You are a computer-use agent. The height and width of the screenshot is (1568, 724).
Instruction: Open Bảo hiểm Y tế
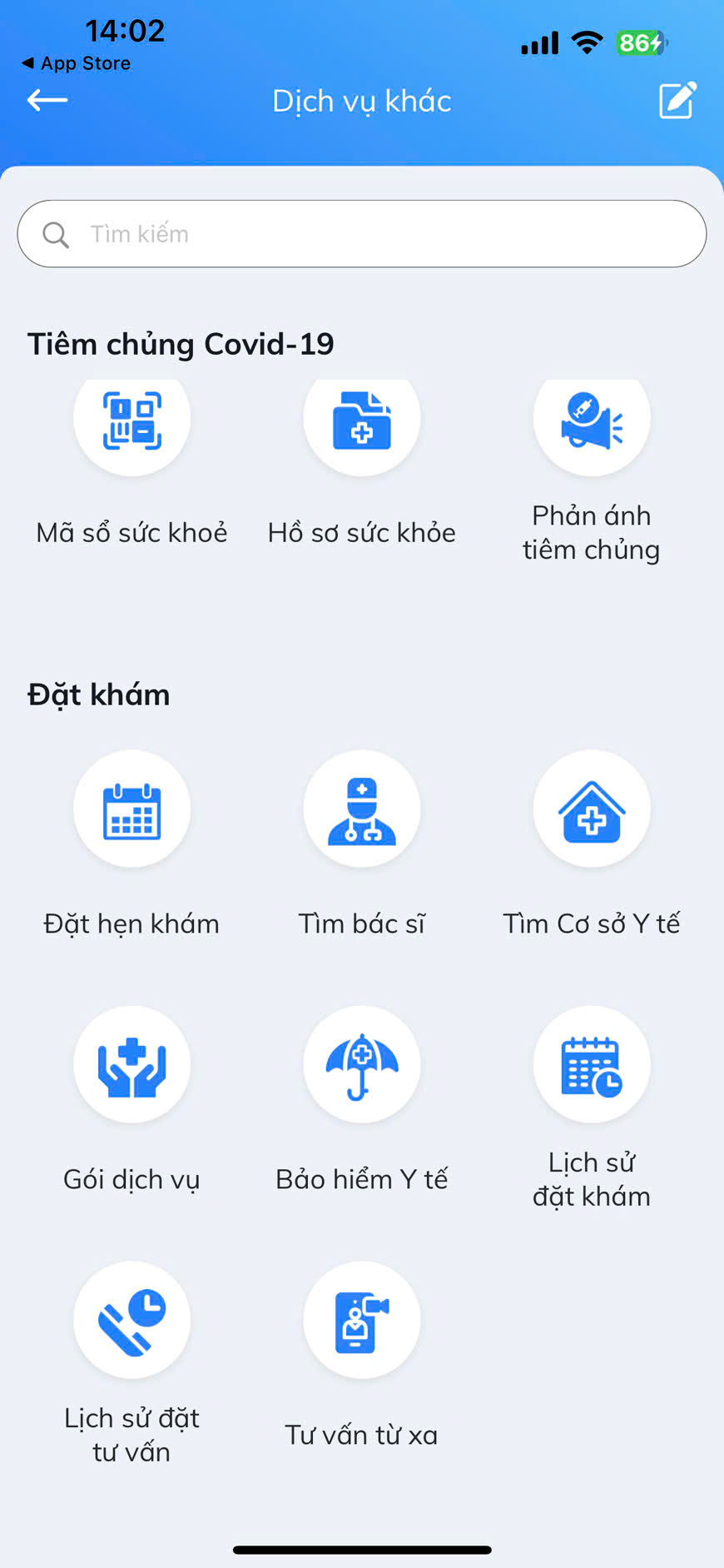tap(362, 1065)
